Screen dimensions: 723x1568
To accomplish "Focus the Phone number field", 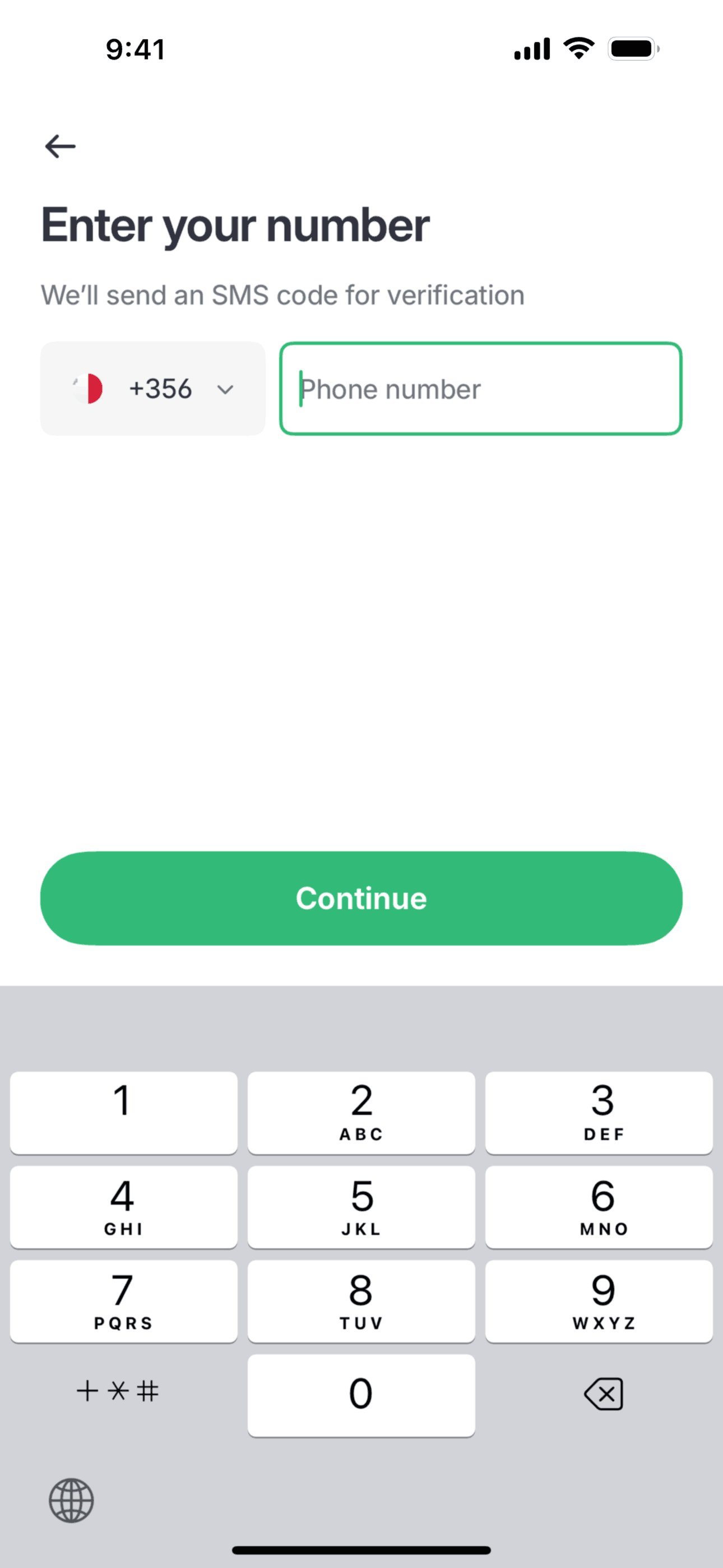I will (x=480, y=388).
